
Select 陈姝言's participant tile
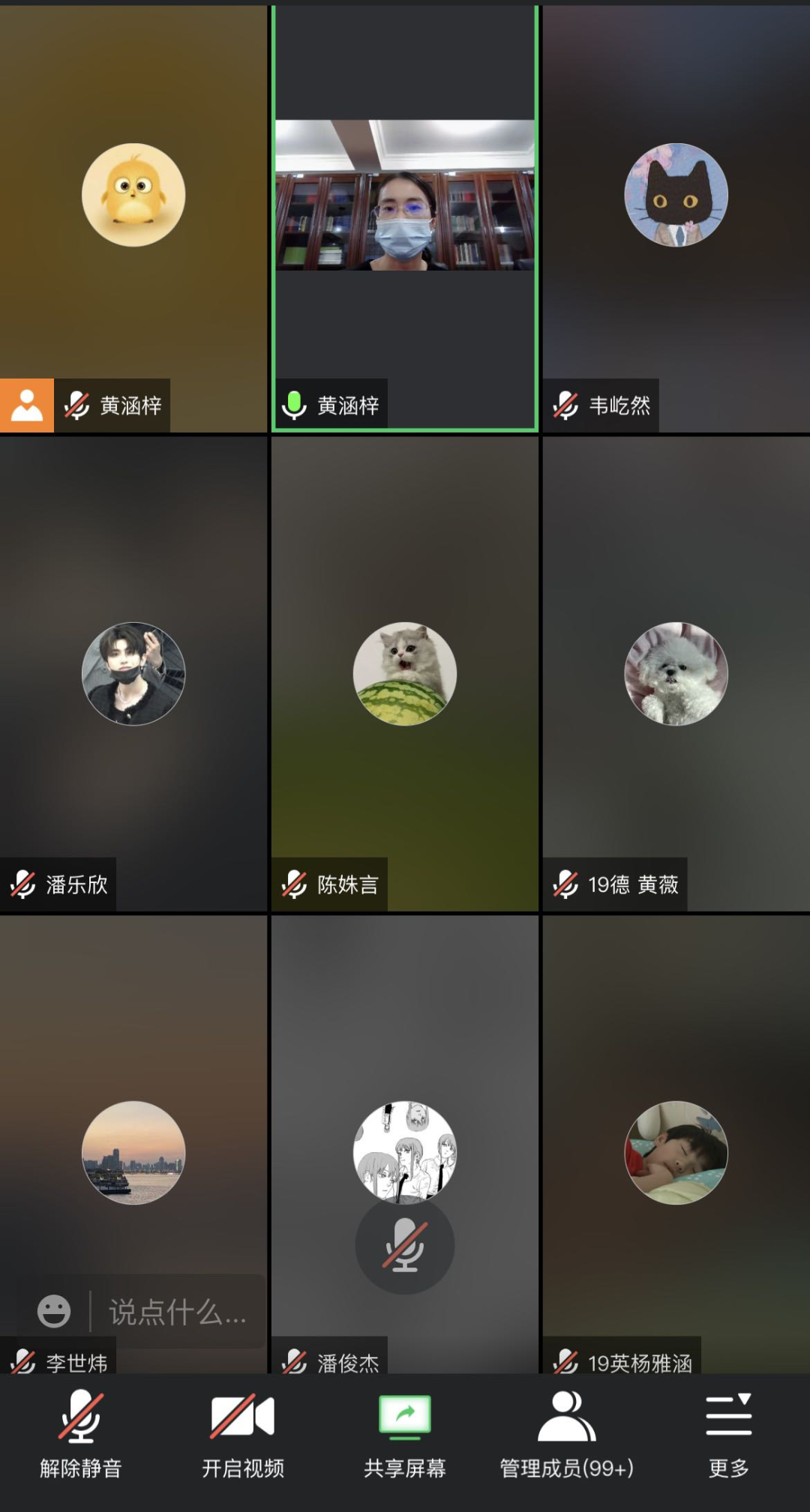pyautogui.click(x=404, y=673)
